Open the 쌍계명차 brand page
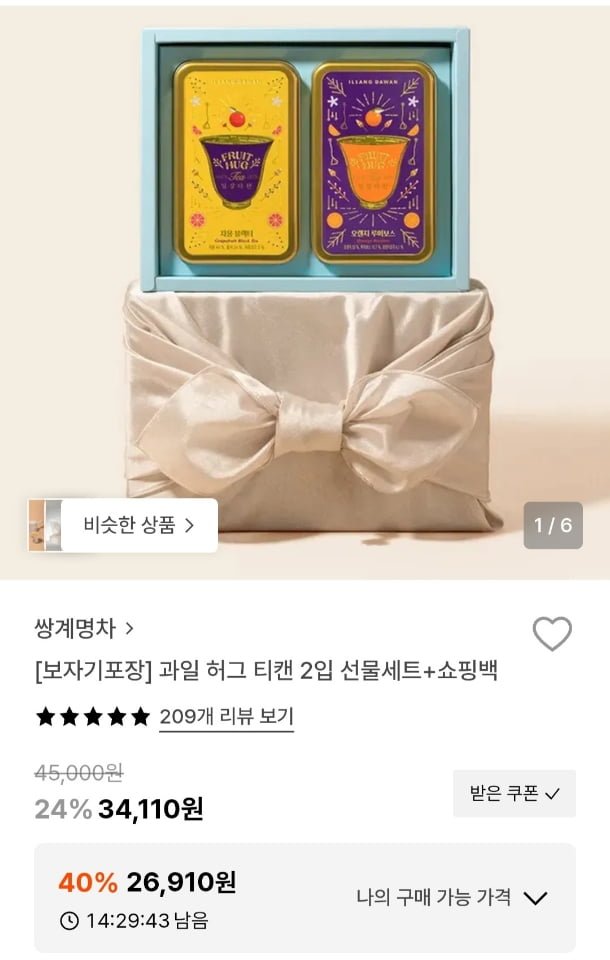Viewport: 610px width, 960px height. click(85, 628)
